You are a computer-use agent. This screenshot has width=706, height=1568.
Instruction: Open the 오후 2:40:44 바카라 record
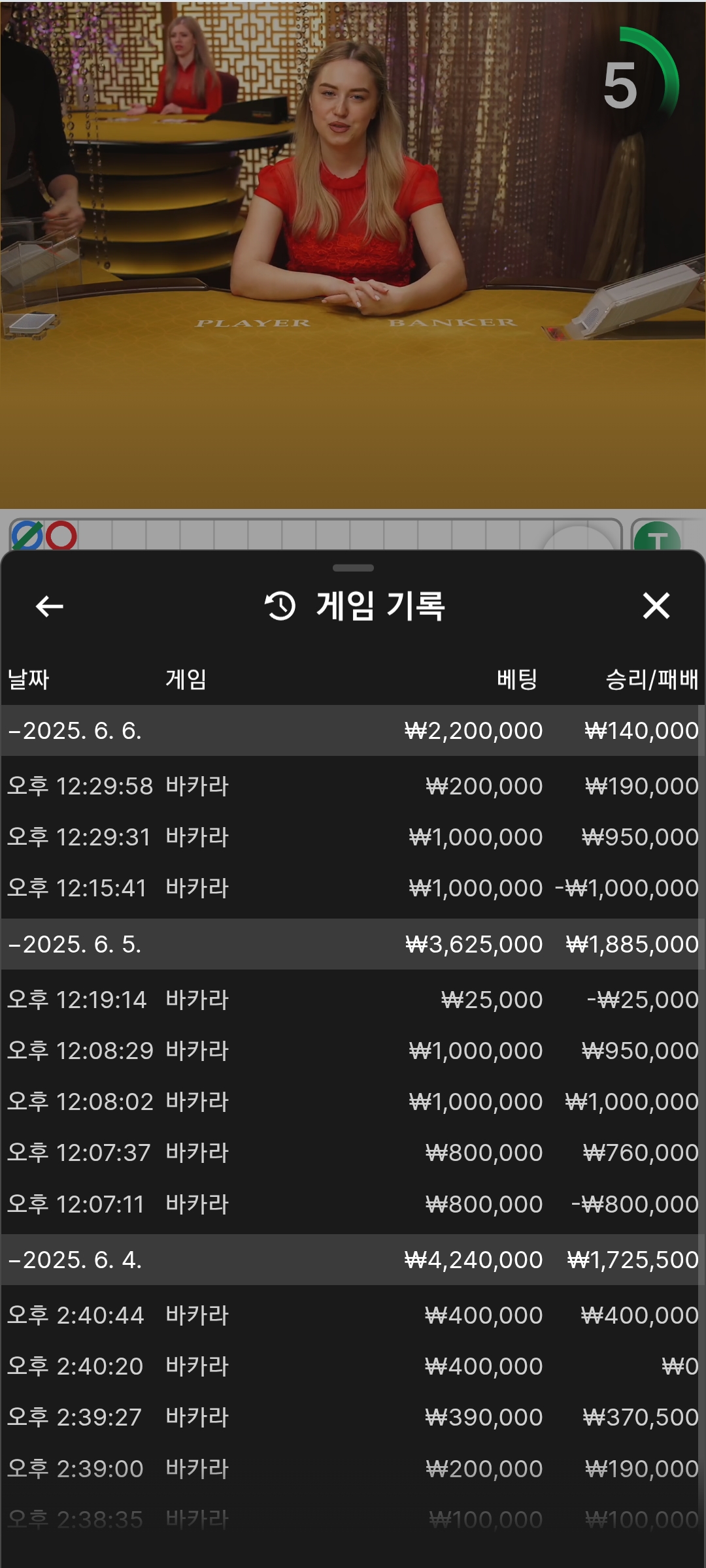pos(353,1315)
